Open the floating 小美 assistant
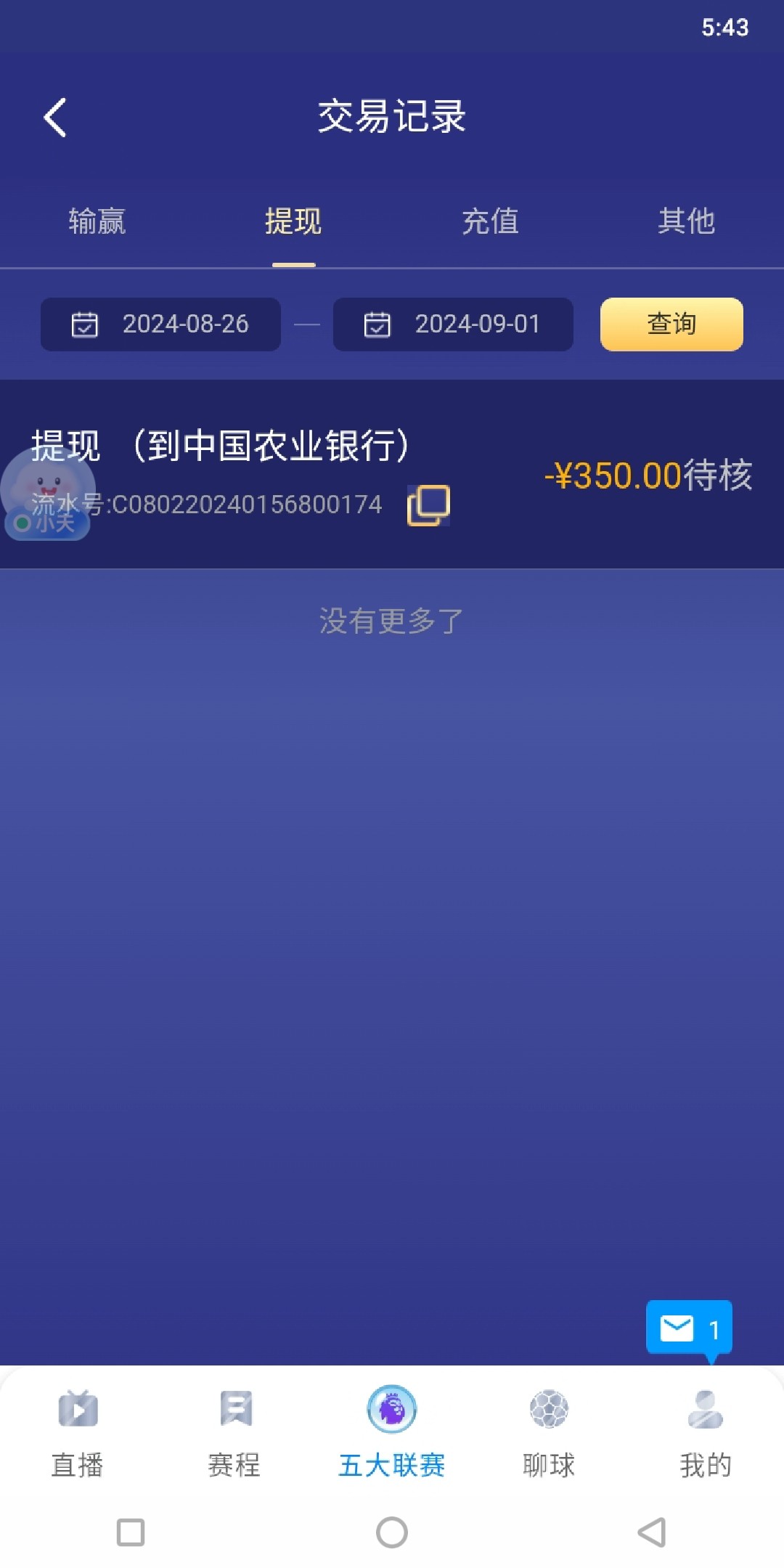The height and width of the screenshot is (1568, 784). click(x=46, y=494)
